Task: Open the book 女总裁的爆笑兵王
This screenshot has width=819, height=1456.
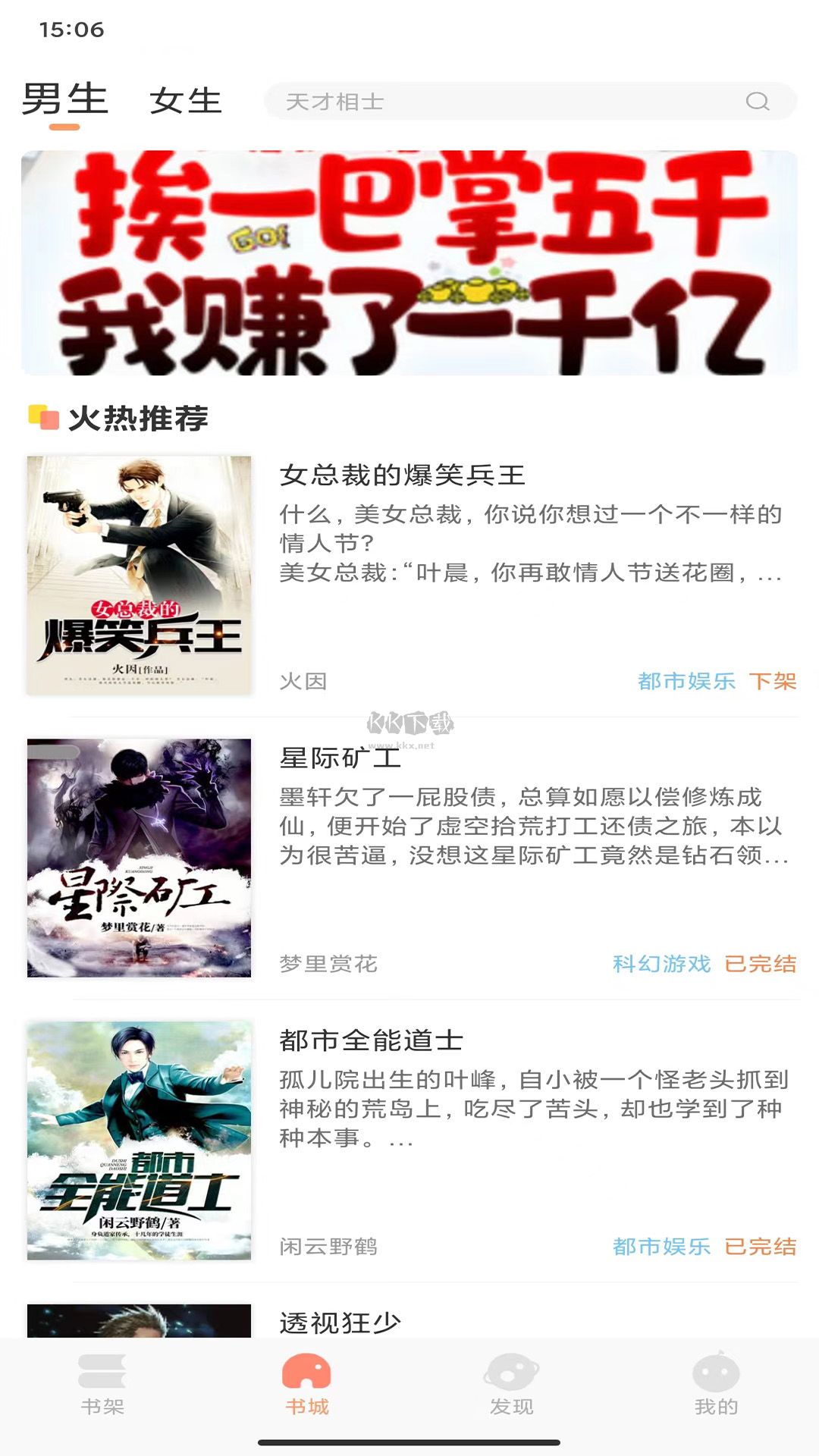Action: [402, 475]
